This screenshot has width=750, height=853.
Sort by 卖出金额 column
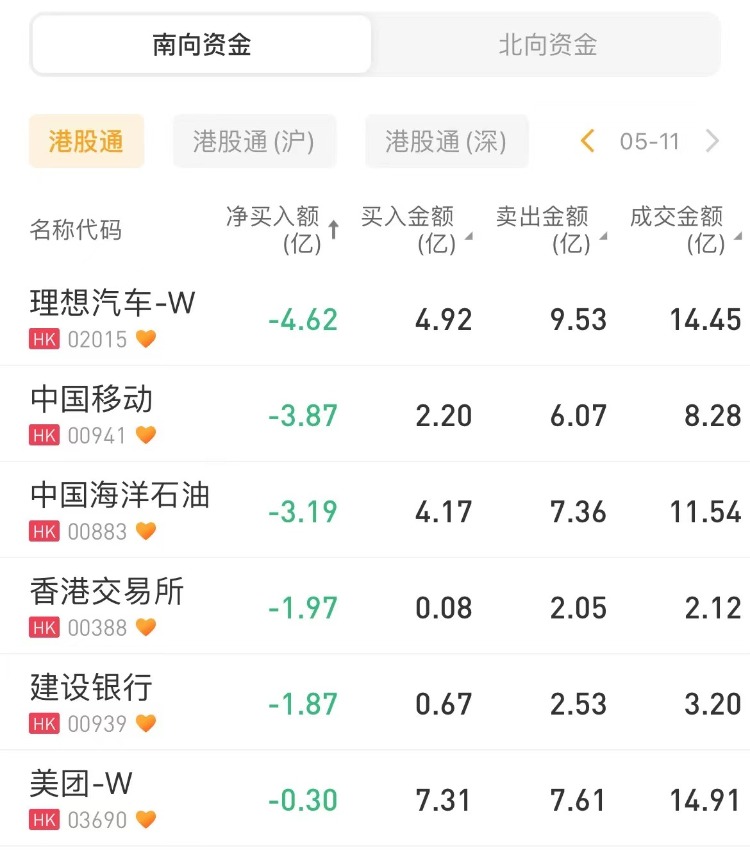tap(548, 229)
